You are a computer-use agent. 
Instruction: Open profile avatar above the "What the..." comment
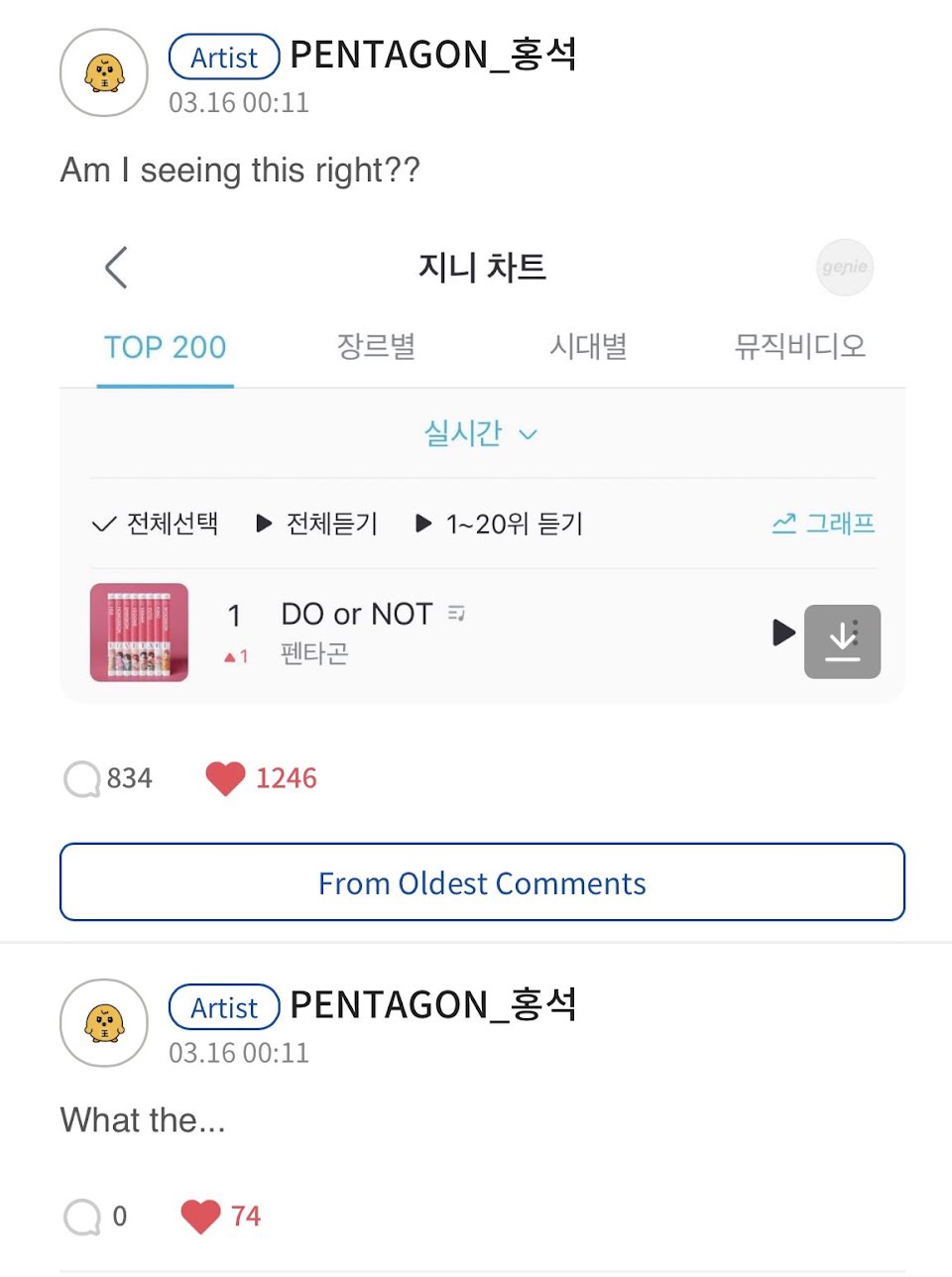tap(104, 1023)
